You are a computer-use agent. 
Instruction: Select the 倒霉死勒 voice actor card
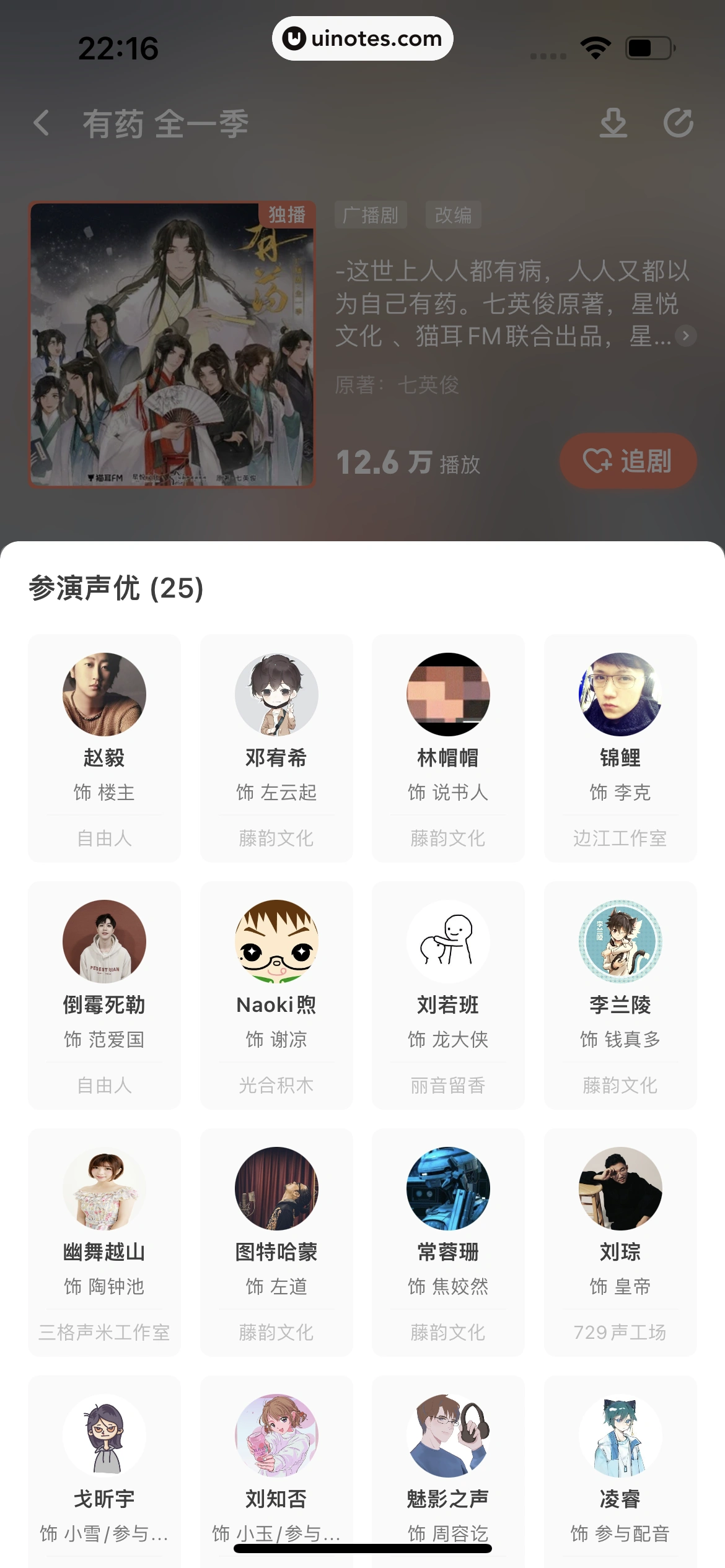pyautogui.click(x=104, y=995)
